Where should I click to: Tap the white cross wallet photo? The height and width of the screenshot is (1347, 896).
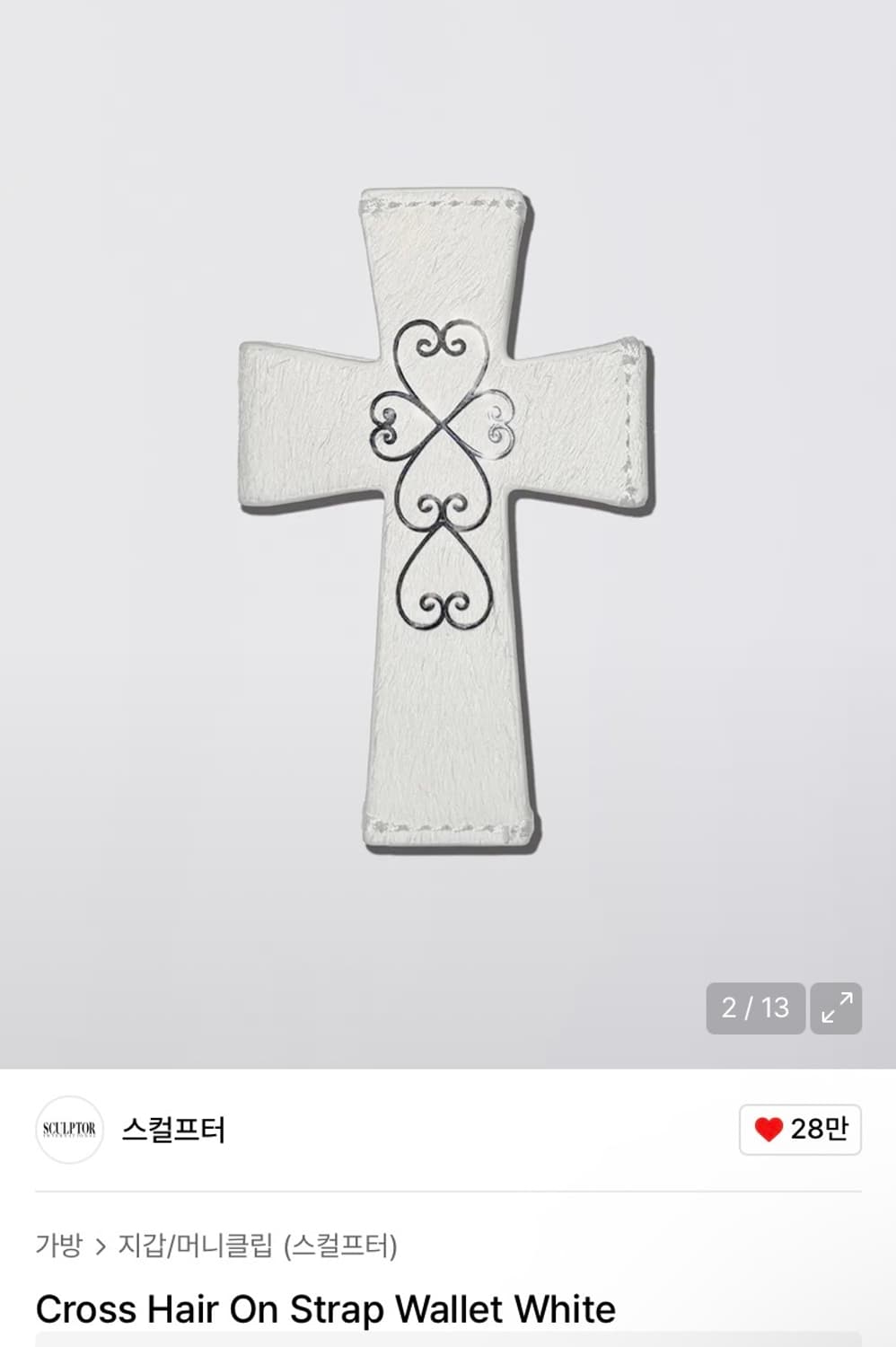(440, 512)
